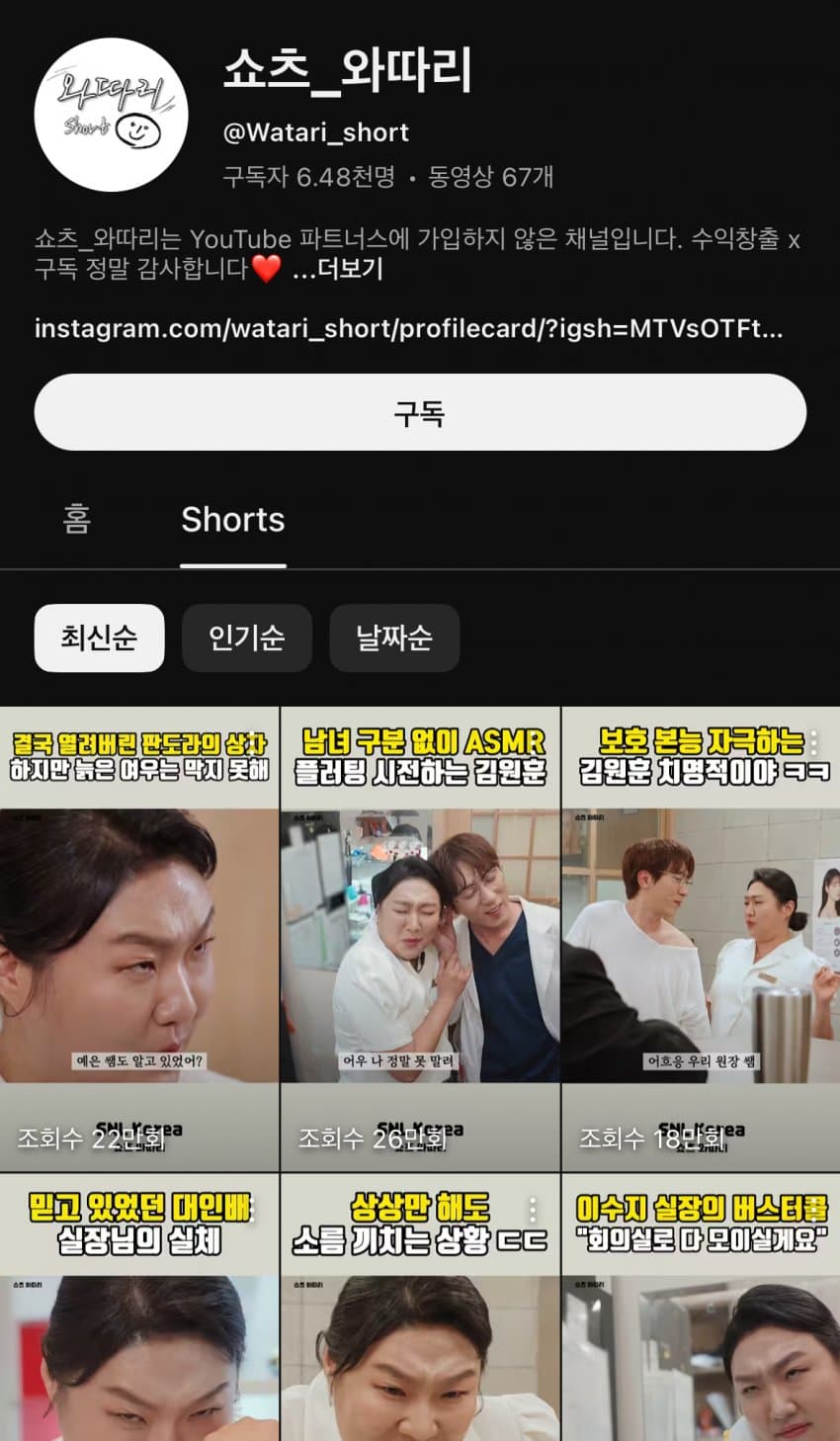Open the instagram.com/watari_short link
Screen dimensions: 840x1441
[x=408, y=328]
